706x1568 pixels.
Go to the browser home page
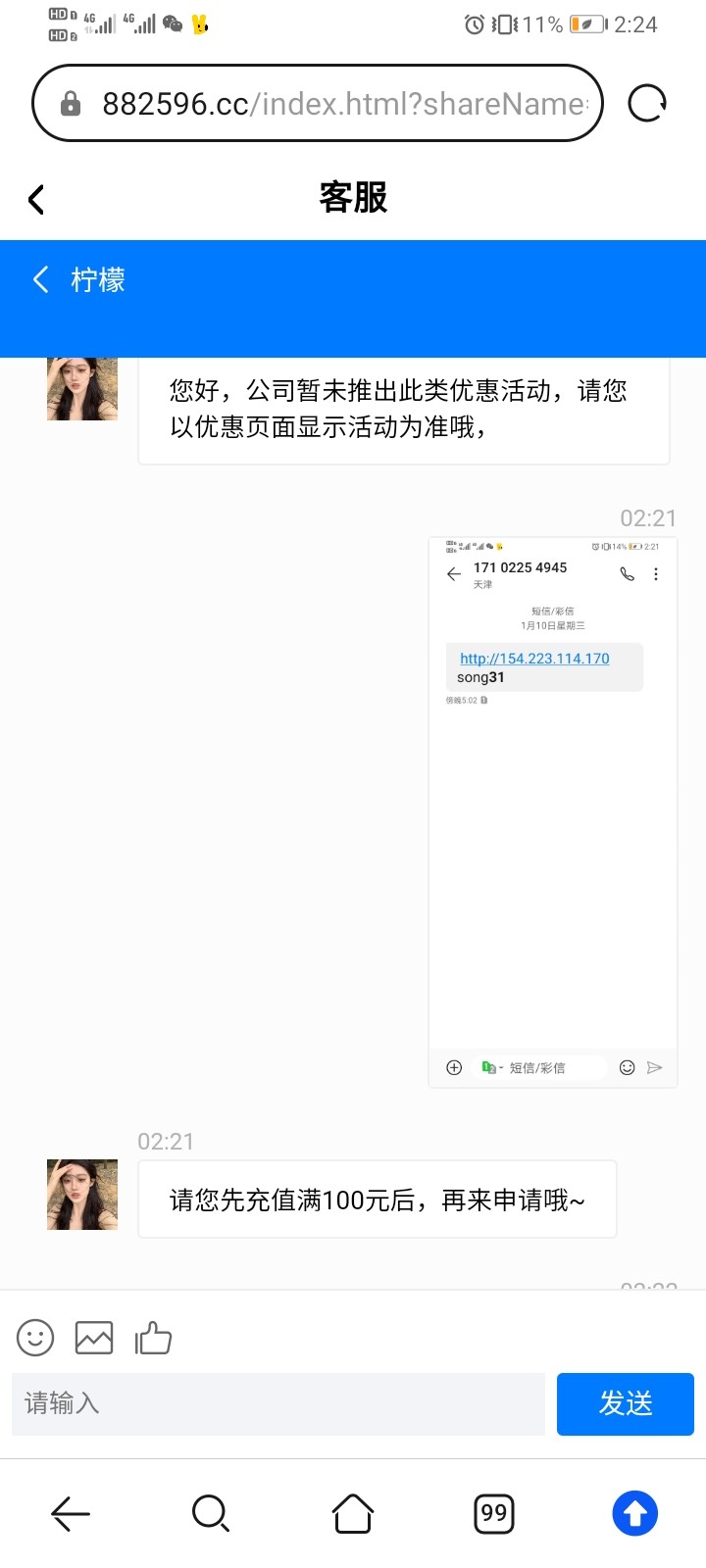[353, 1513]
